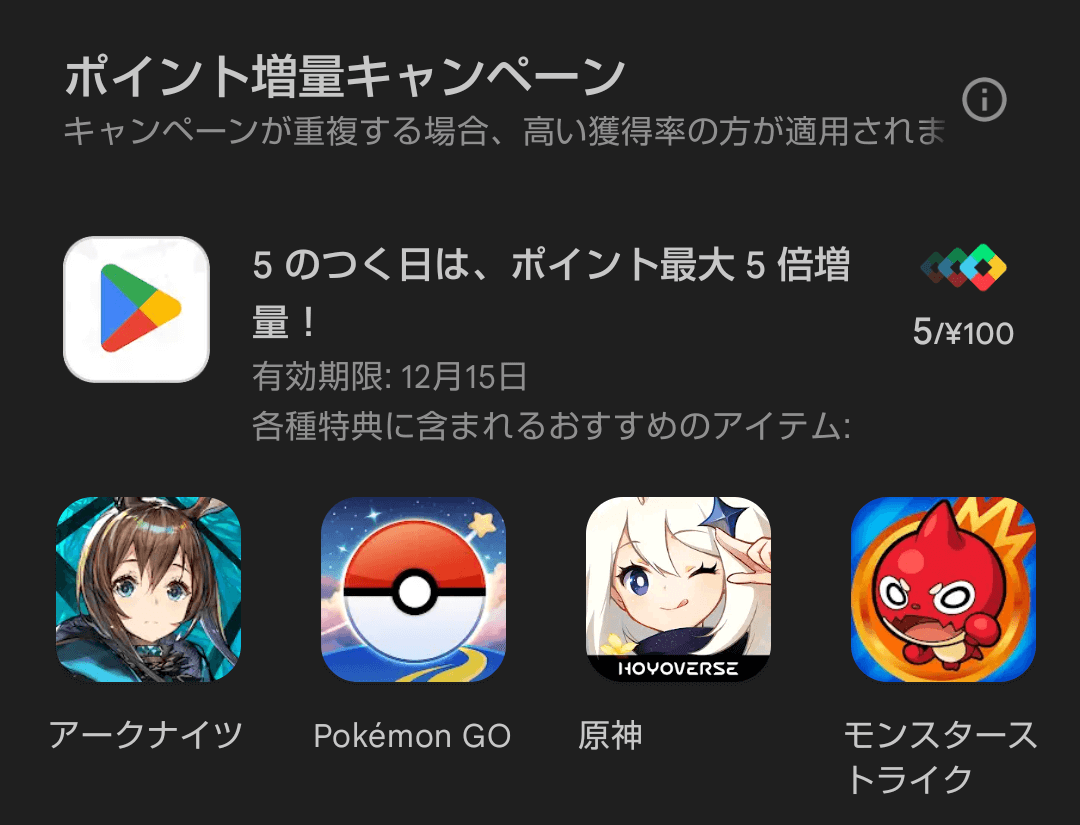Image resolution: width=1080 pixels, height=825 pixels.
Task: Open the Pokémon GO app
Action: [x=413, y=590]
